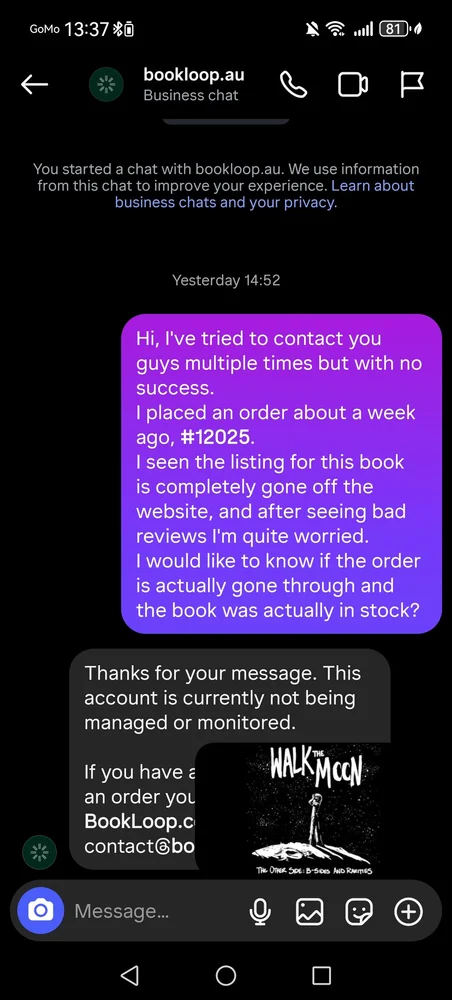Viewport: 452px width, 1000px height.
Task: Open the camera from message bar
Action: [x=41, y=911]
